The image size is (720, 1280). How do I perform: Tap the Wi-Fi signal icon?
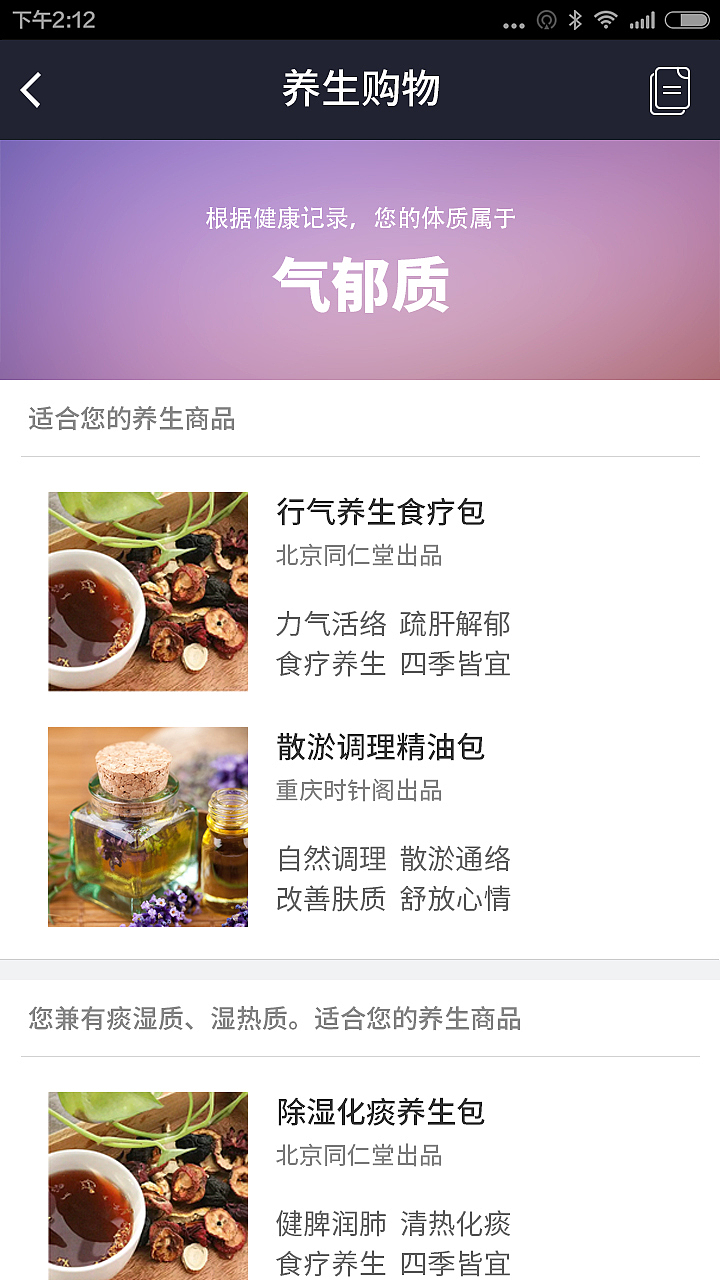(x=608, y=18)
